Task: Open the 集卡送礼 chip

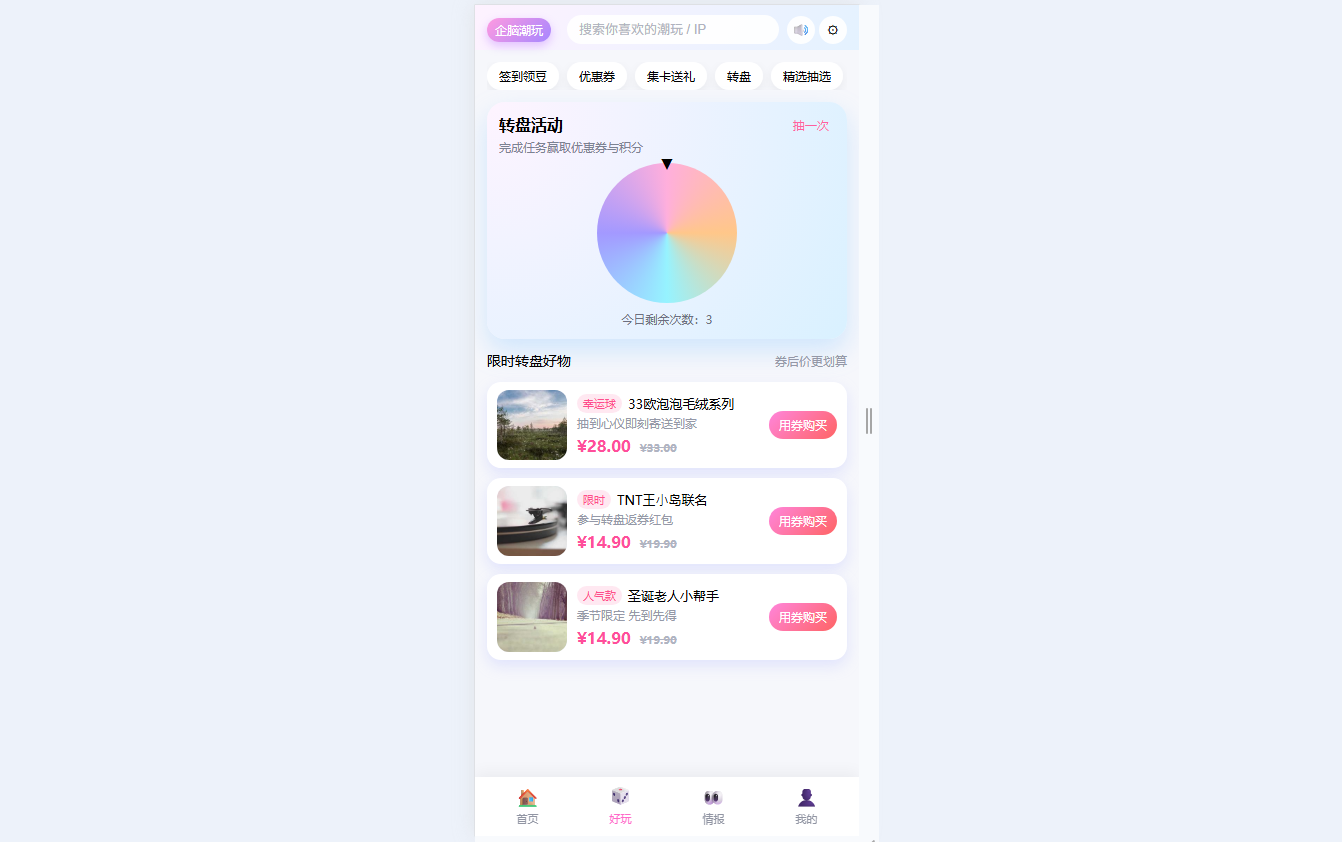Action: [671, 77]
